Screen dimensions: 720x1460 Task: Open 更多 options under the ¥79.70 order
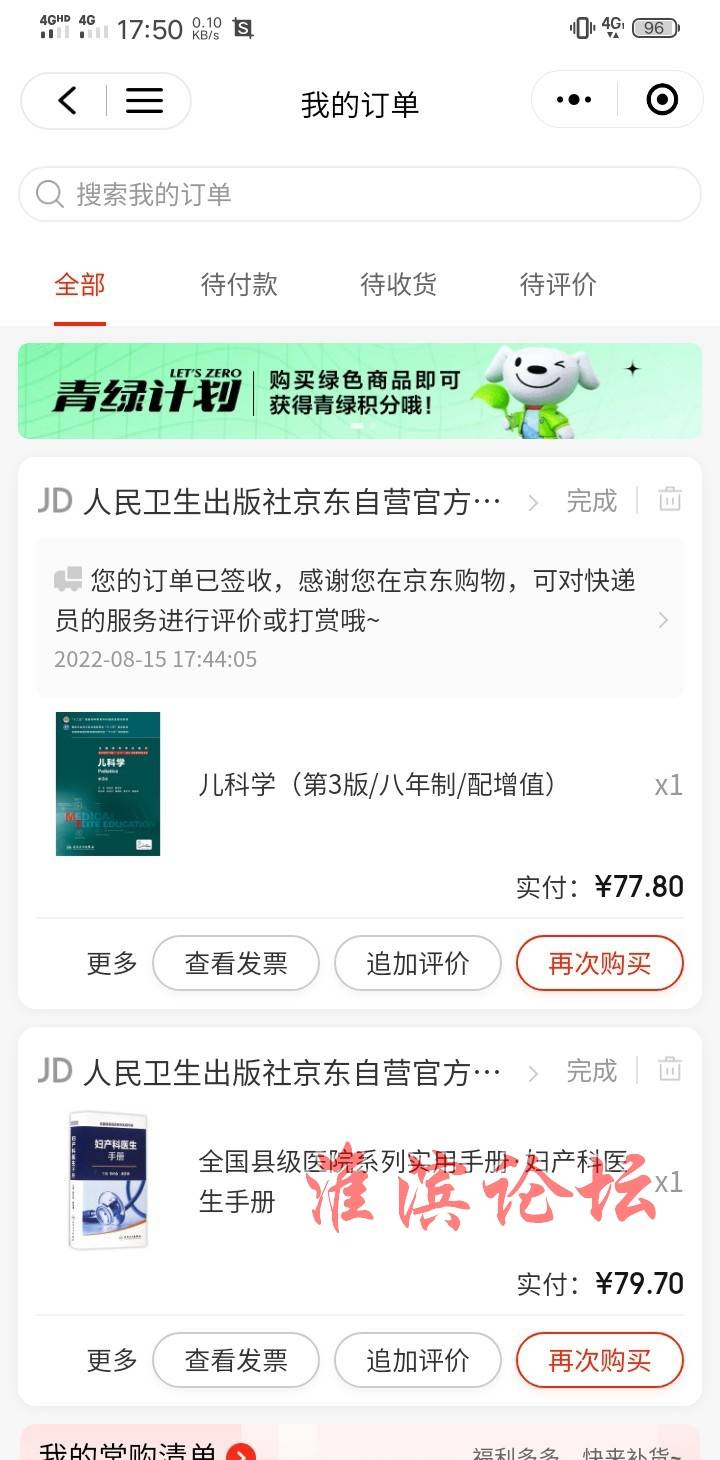(112, 1360)
